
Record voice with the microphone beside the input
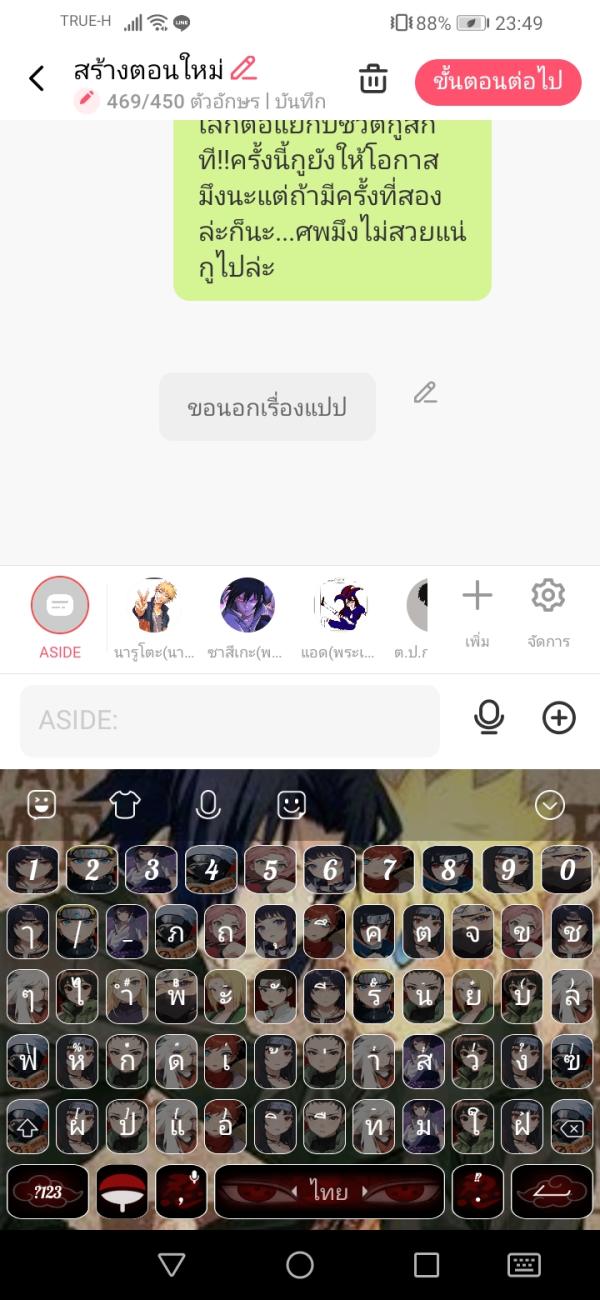point(489,717)
